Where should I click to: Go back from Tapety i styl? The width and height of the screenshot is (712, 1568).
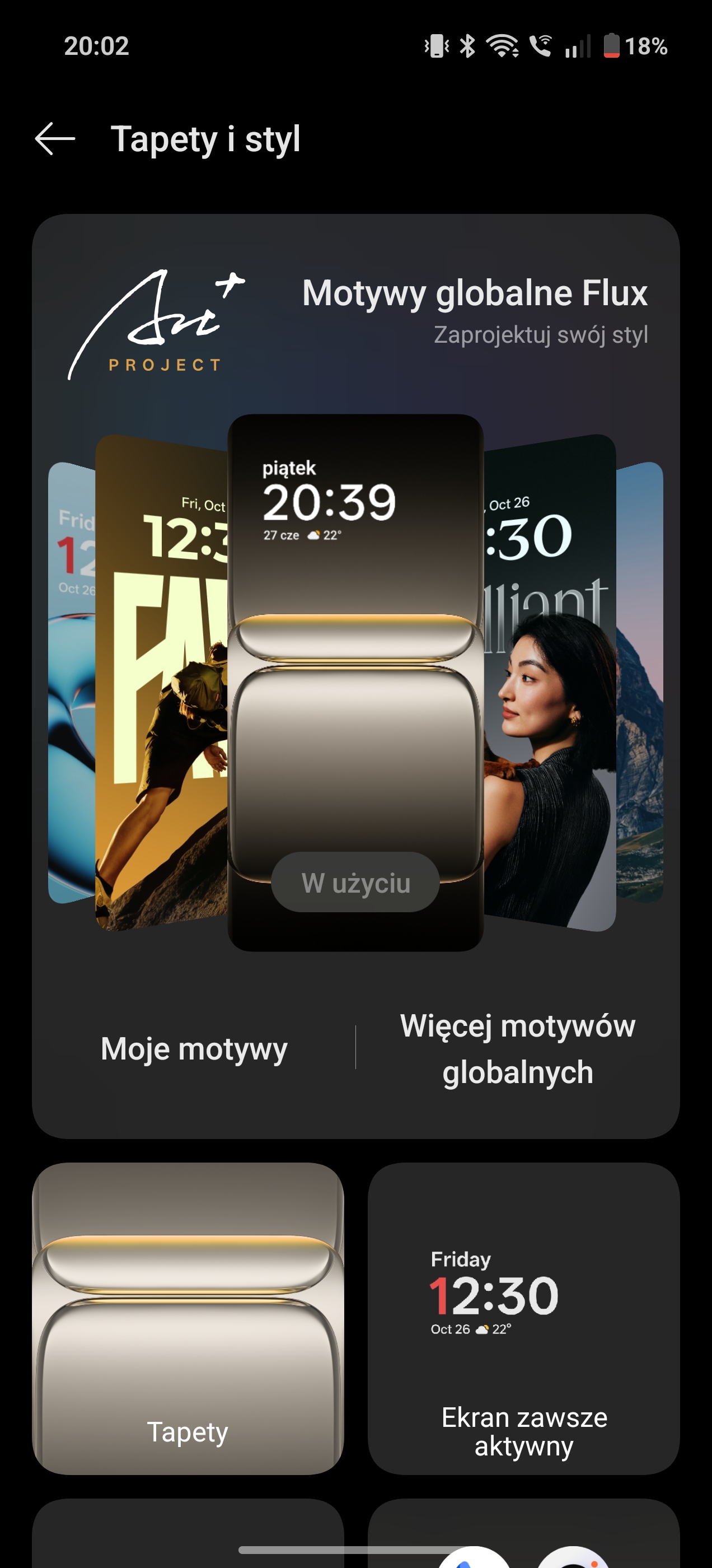(x=55, y=139)
